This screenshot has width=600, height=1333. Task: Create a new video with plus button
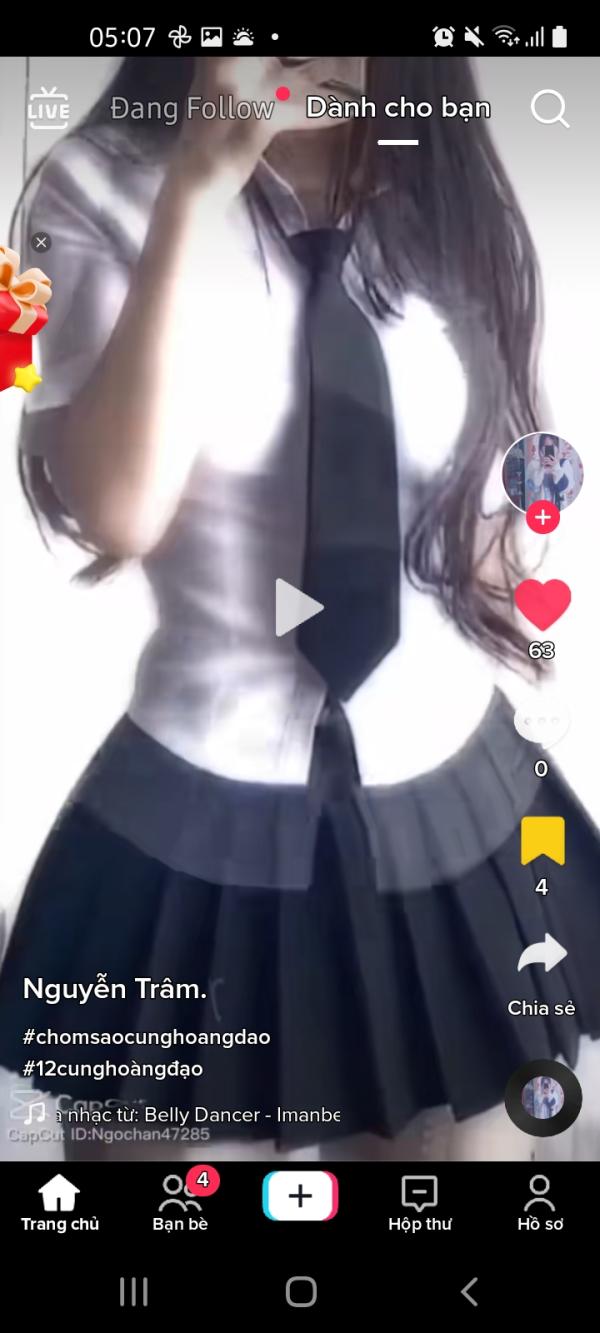[300, 1196]
